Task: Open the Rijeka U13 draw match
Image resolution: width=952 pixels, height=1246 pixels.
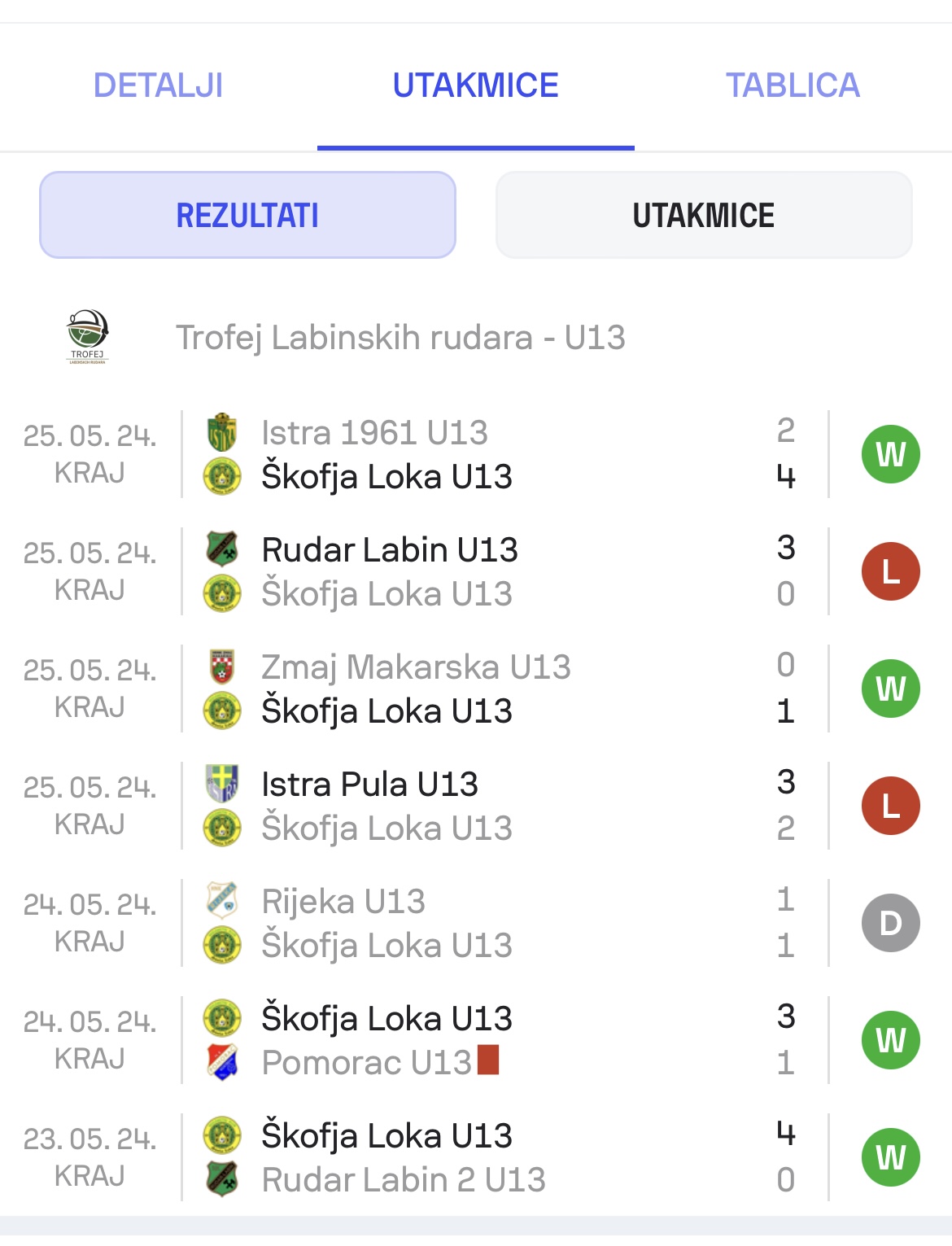Action: coord(476,923)
